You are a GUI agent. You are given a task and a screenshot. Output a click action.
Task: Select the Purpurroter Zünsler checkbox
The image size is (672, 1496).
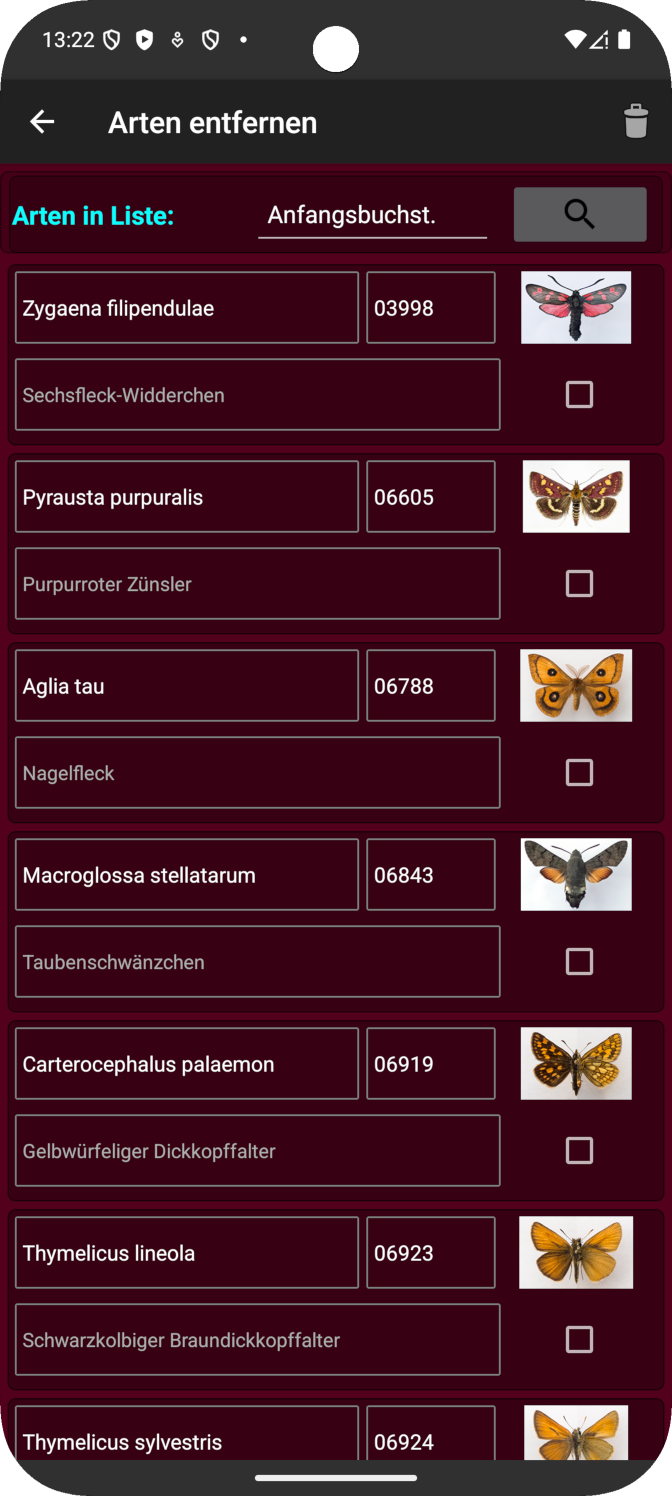point(579,584)
